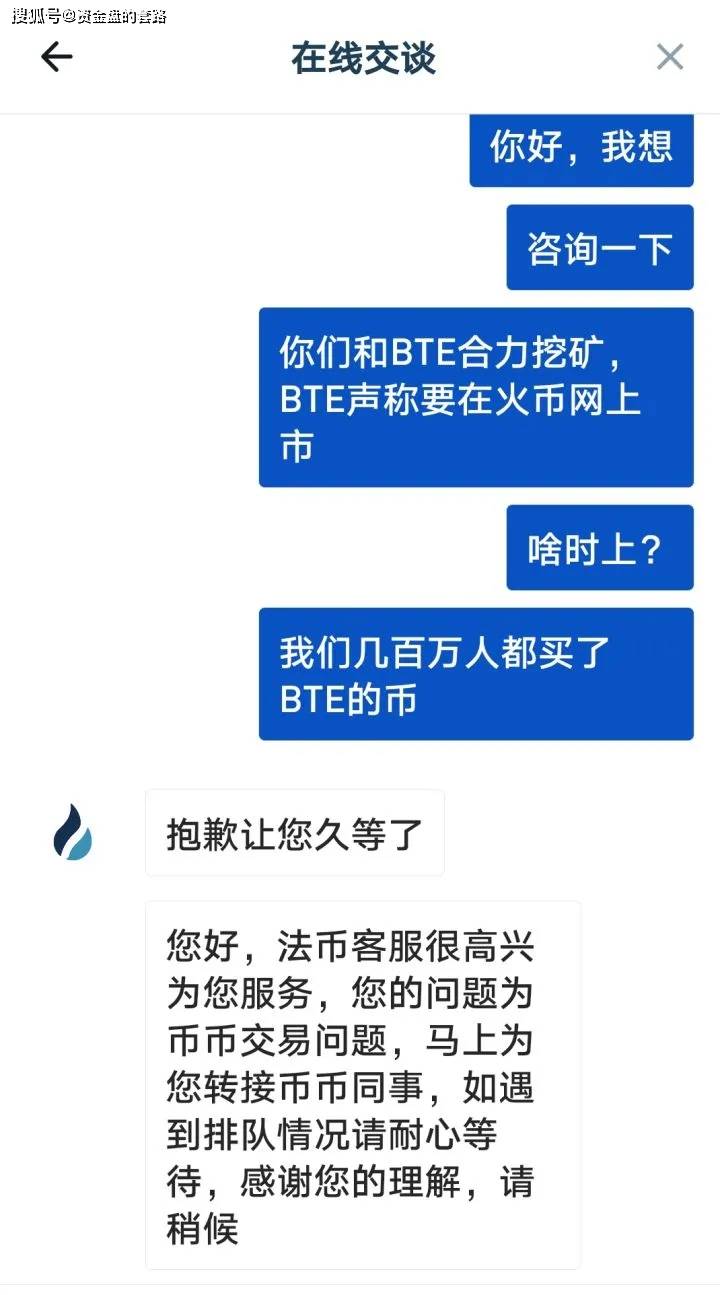Viewport: 720px width, 1295px height.
Task: Tap the message bubble saying 你好，我想
Action: click(581, 149)
